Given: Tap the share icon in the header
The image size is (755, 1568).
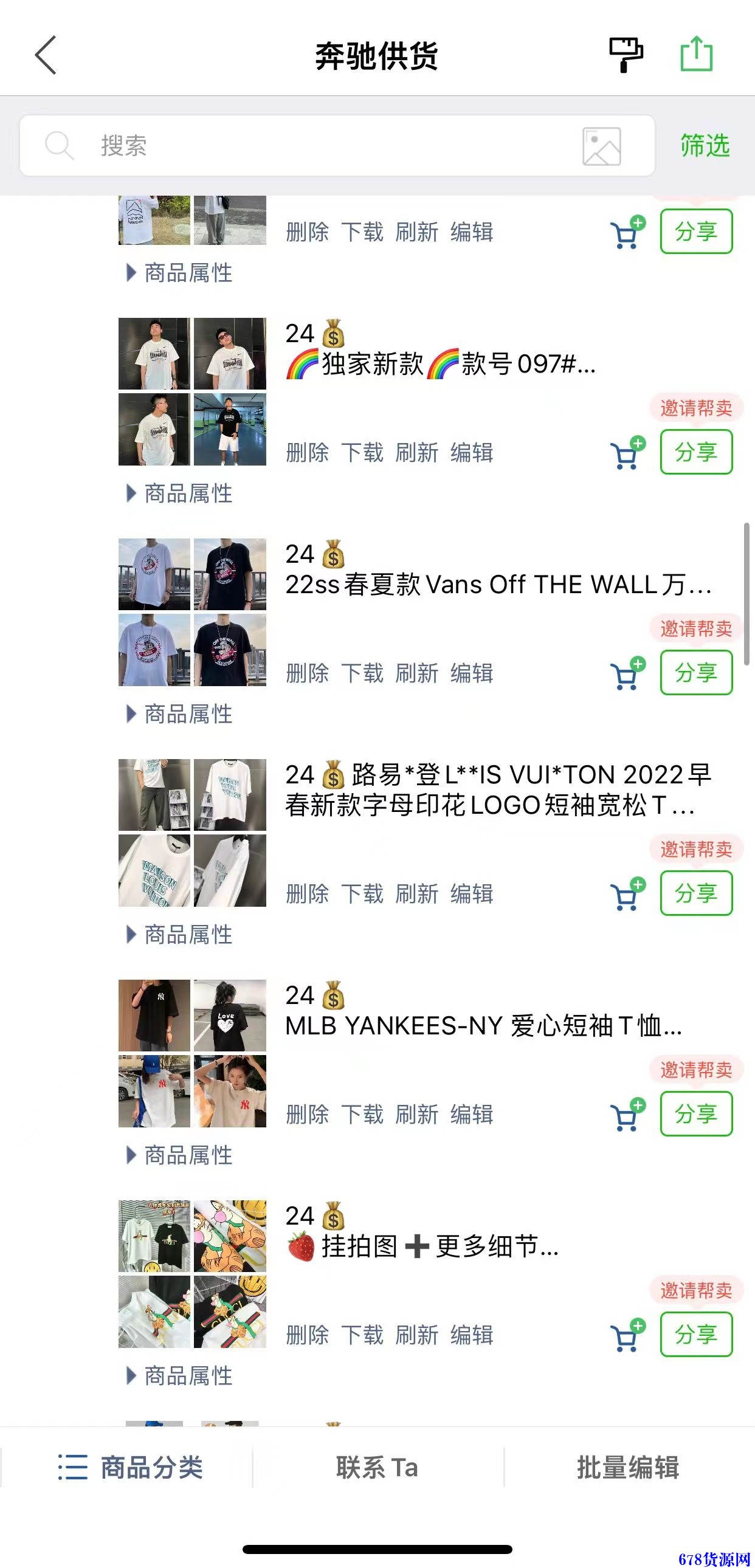Looking at the screenshot, I should pos(696,54).
